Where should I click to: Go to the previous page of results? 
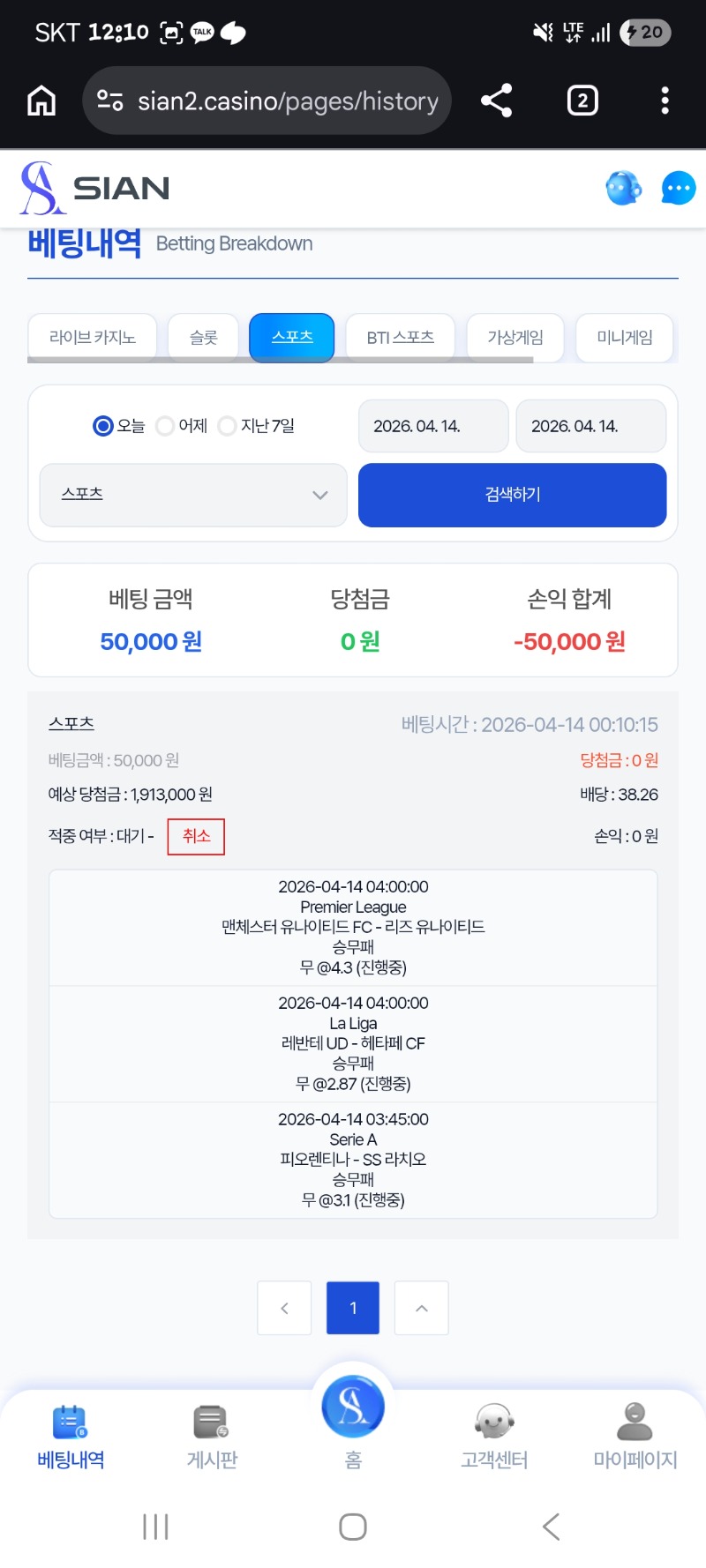(284, 1308)
